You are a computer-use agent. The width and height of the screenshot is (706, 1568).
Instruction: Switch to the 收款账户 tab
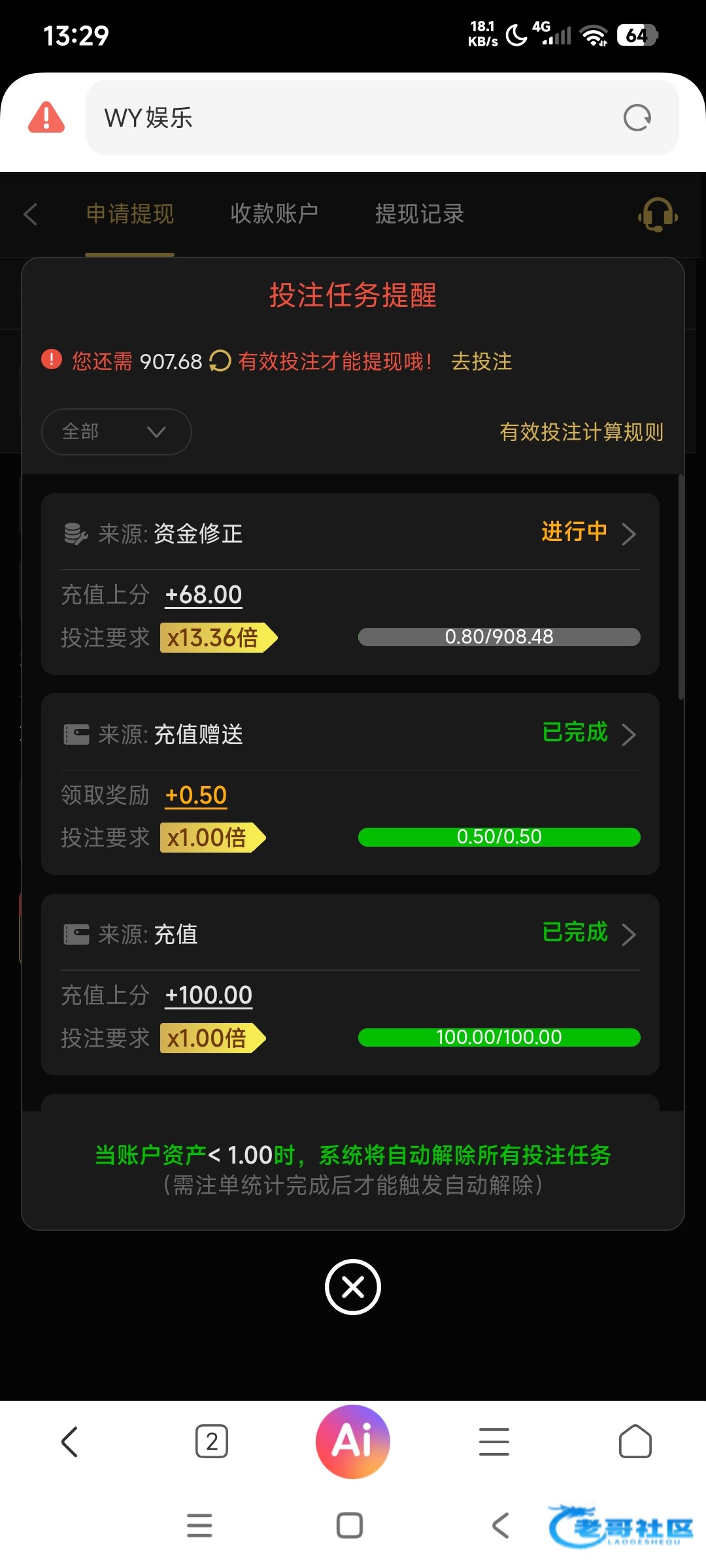(275, 214)
